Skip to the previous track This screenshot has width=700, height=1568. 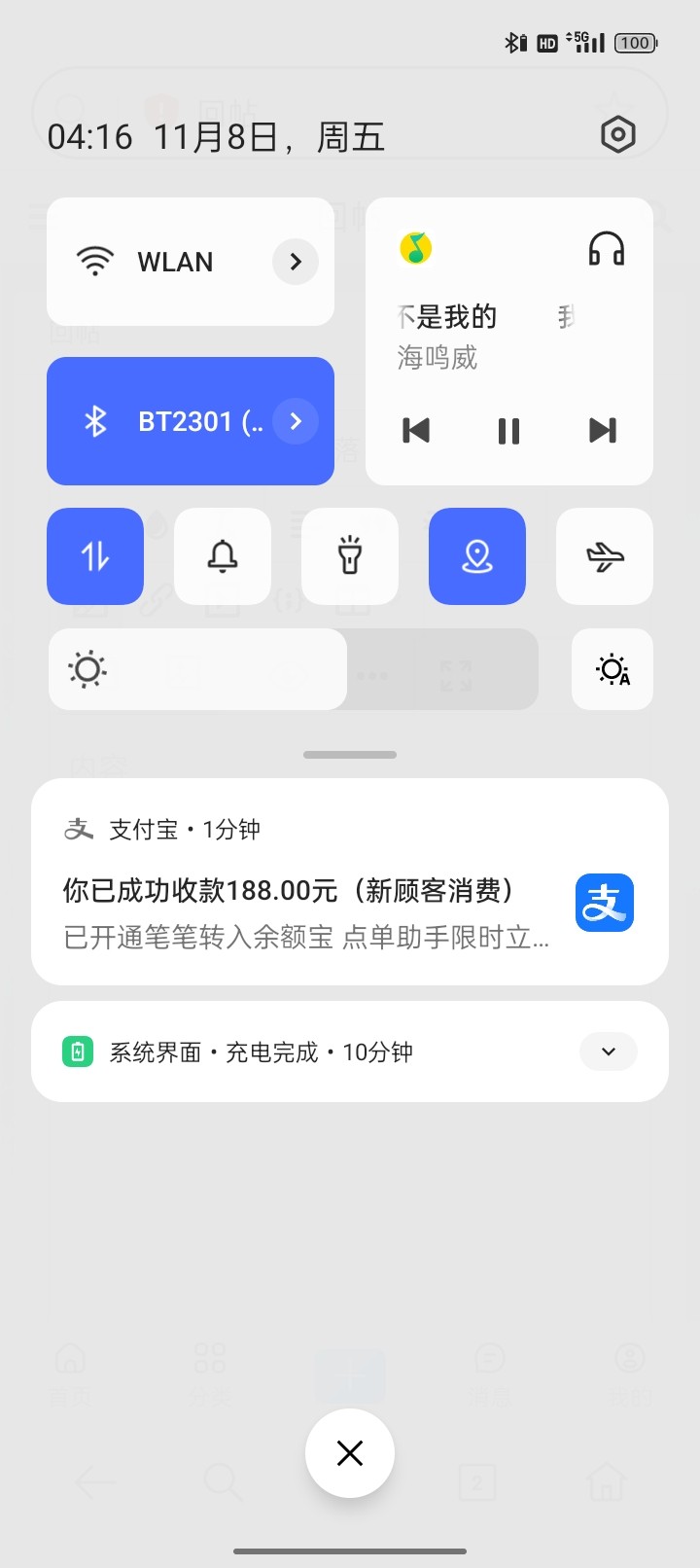(416, 430)
